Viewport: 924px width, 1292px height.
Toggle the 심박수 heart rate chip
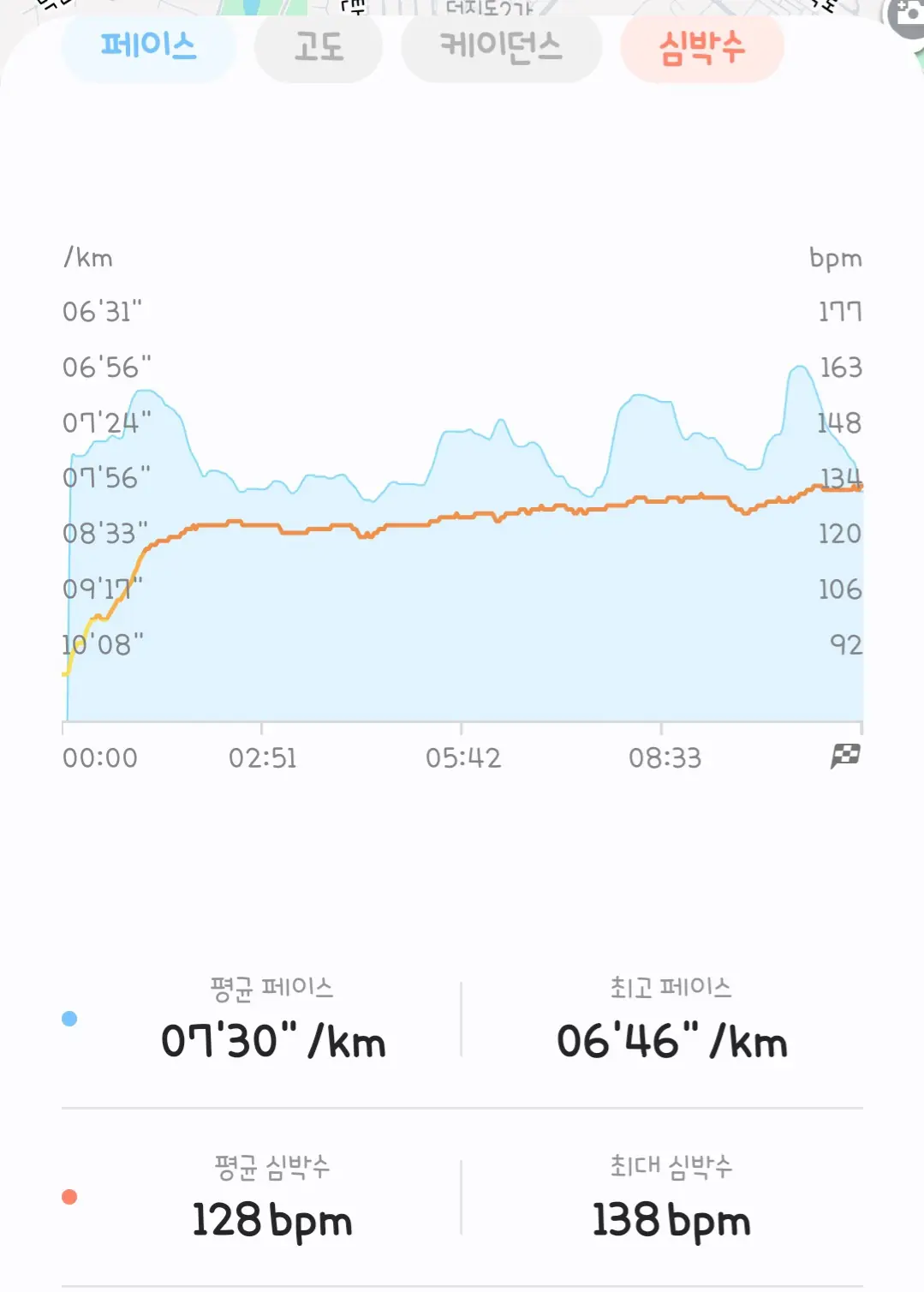[701, 46]
